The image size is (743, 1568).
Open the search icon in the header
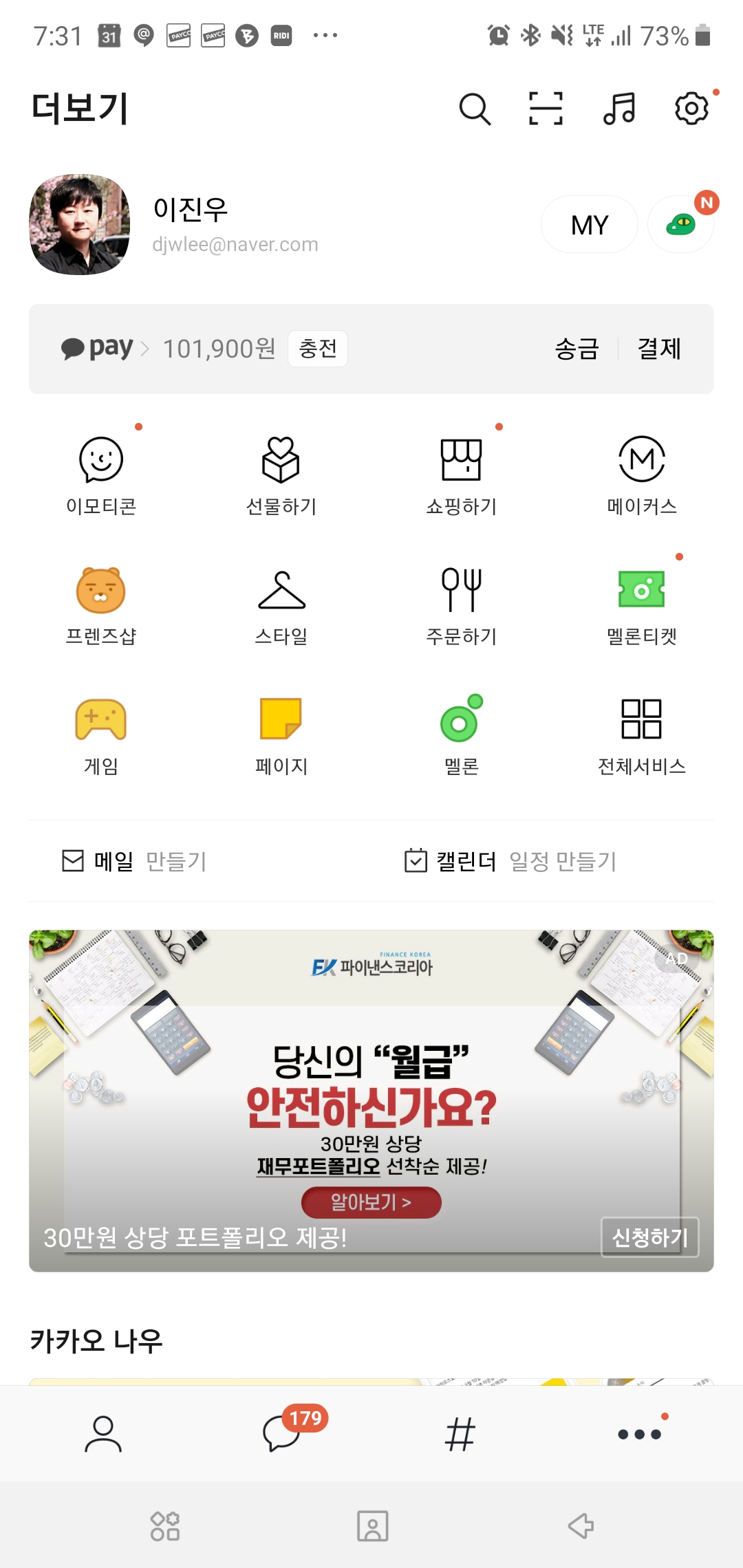pyautogui.click(x=475, y=109)
